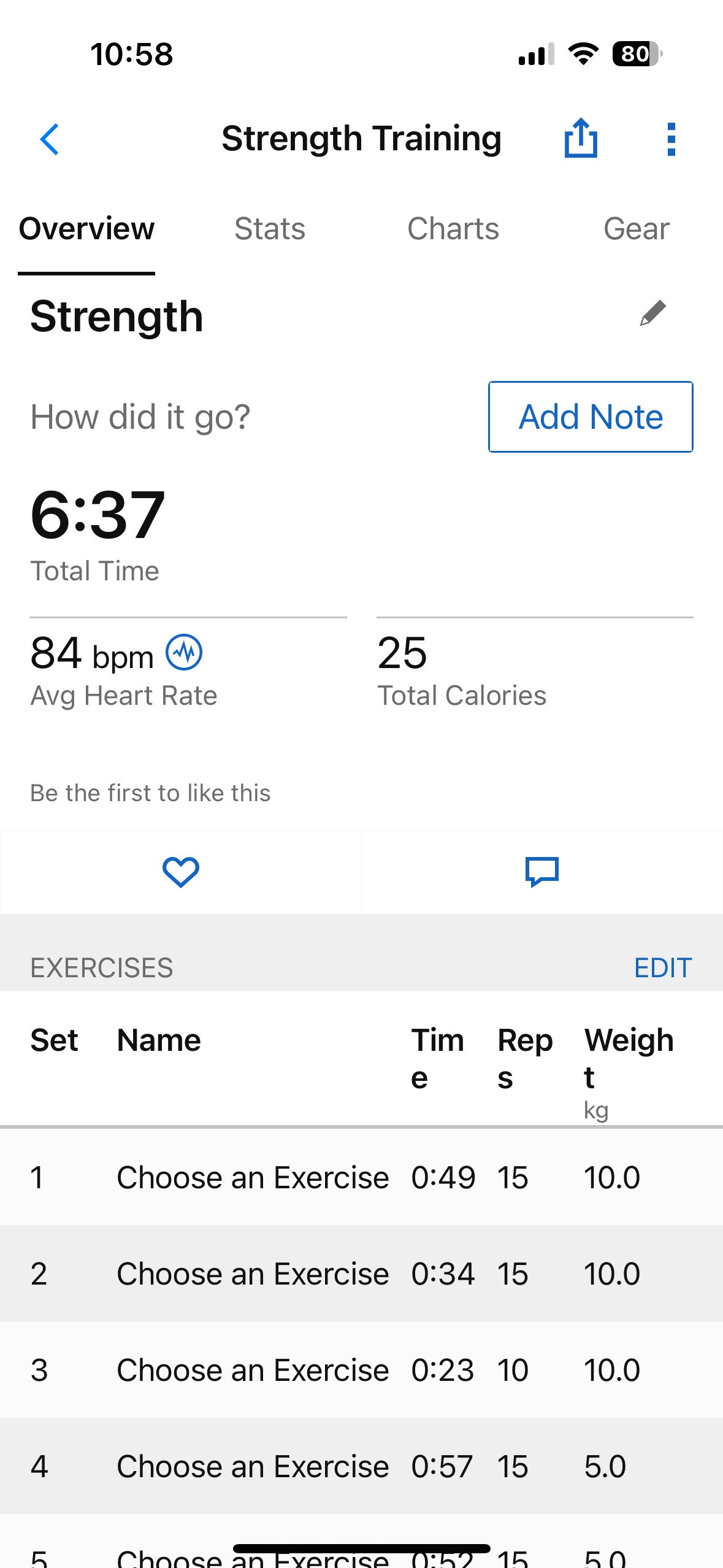Open the three-dot overflow menu
Screen dimensions: 723x1568
coord(671,139)
